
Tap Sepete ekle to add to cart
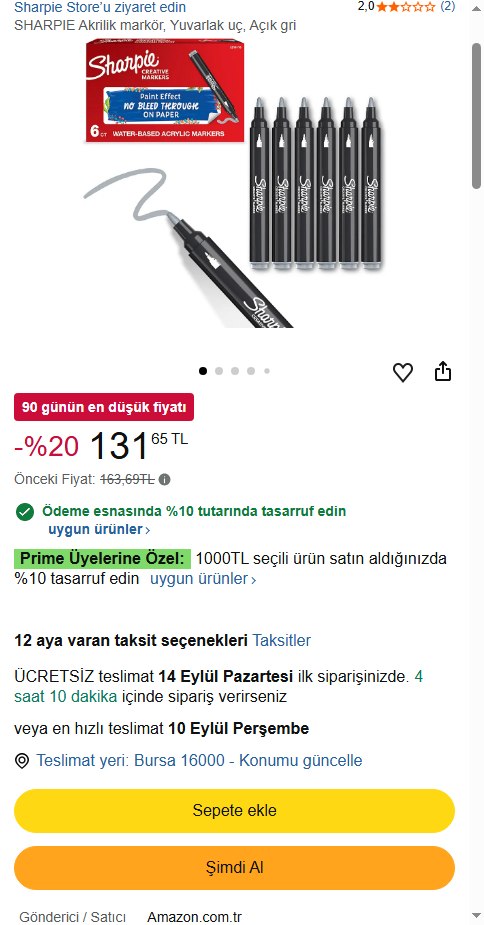tap(234, 811)
